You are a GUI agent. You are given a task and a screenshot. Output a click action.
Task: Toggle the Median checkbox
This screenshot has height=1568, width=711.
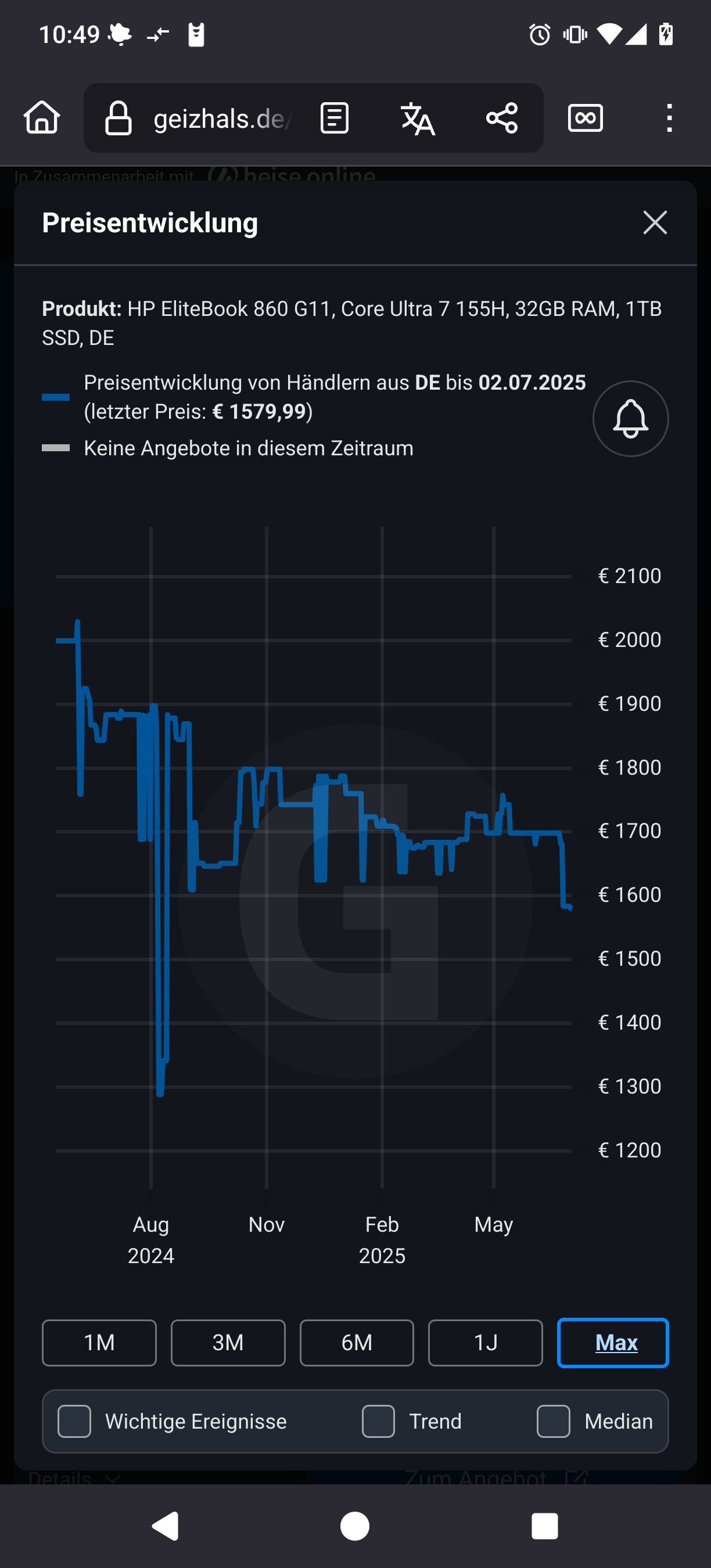(x=554, y=1421)
